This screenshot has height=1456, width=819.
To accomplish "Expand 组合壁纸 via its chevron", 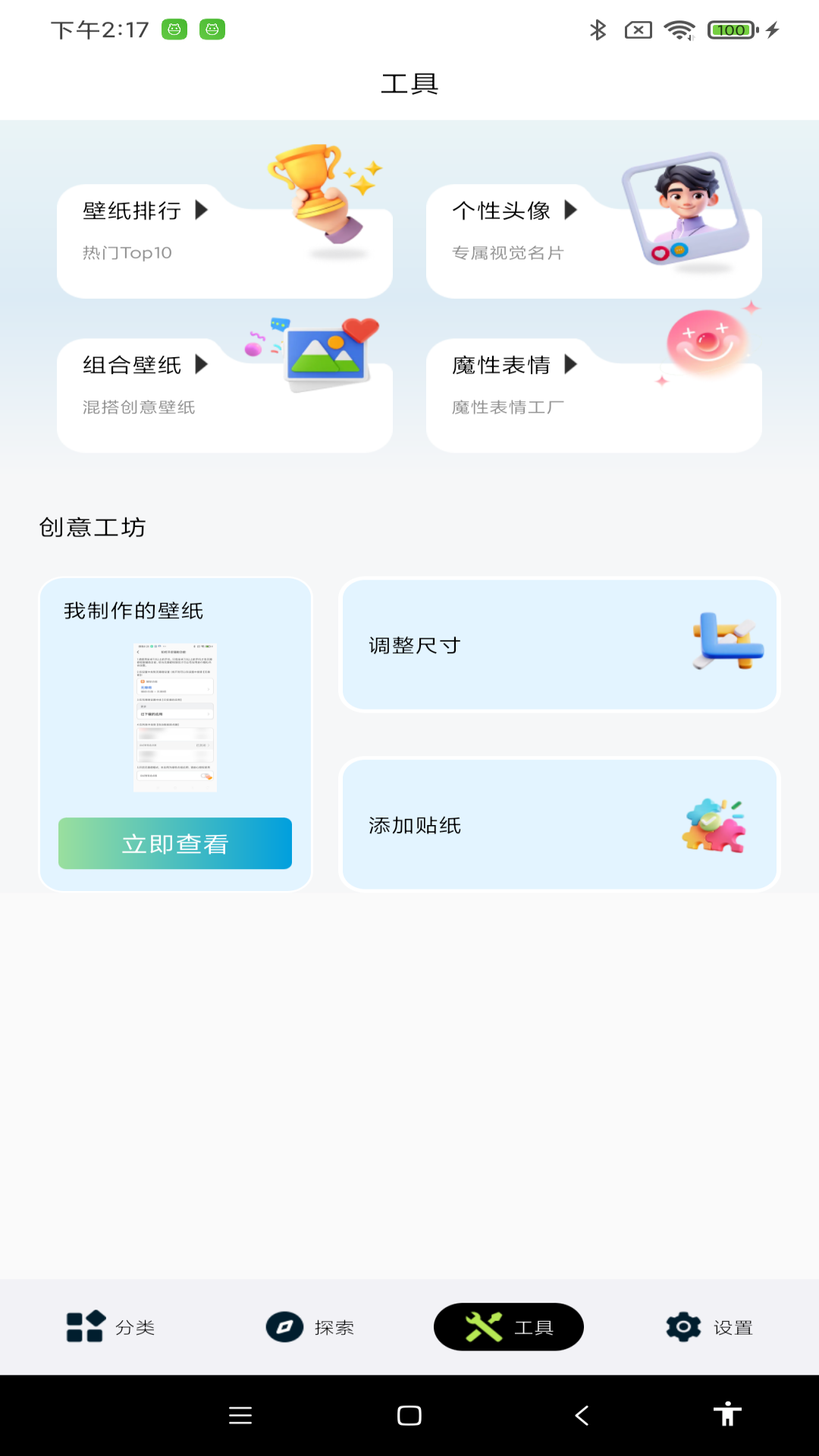I will 202,366.
